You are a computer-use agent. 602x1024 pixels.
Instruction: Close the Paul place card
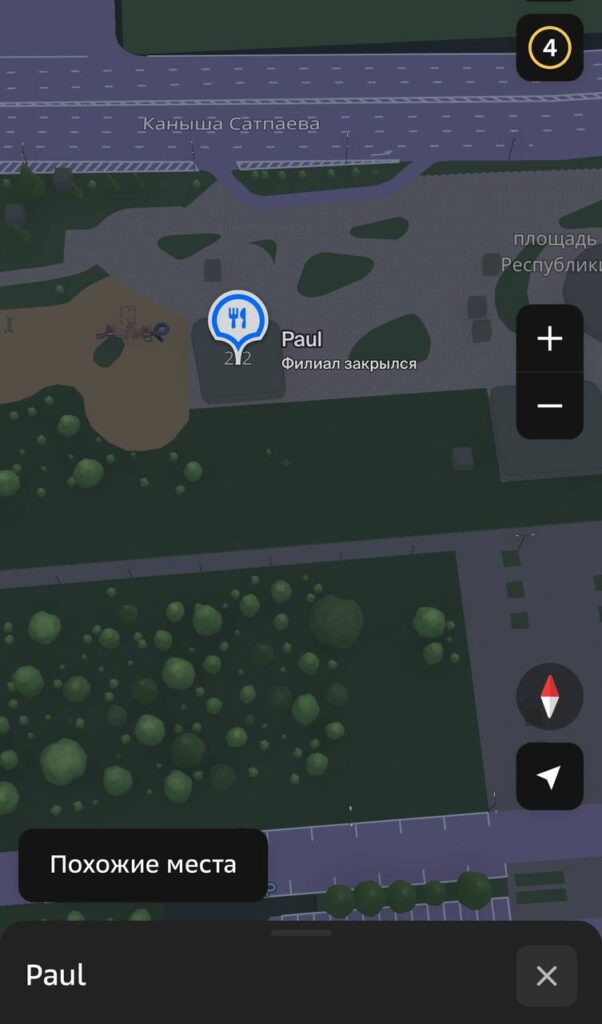546,975
